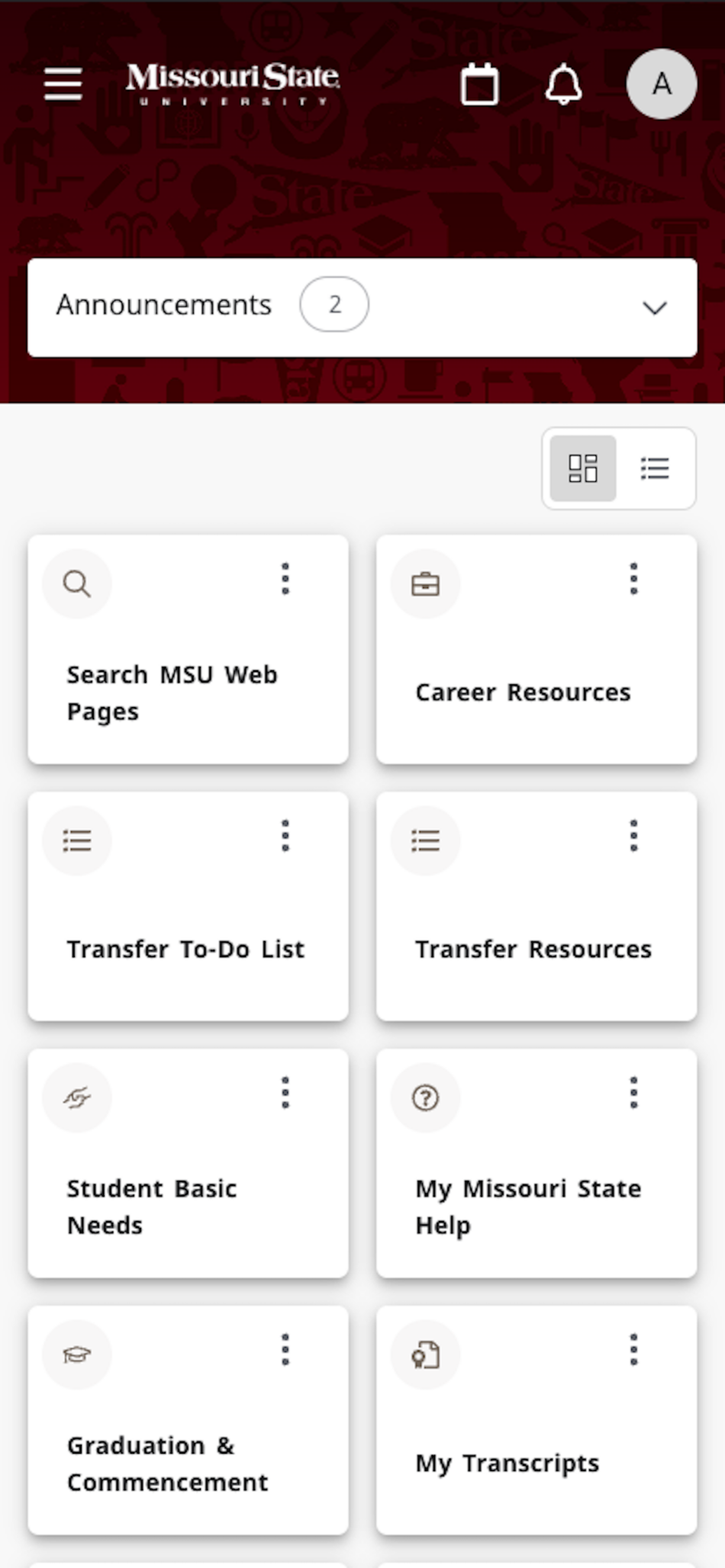725x1568 pixels.
Task: Click the helping hands icon on Student Basic Needs
Action: (76, 1097)
